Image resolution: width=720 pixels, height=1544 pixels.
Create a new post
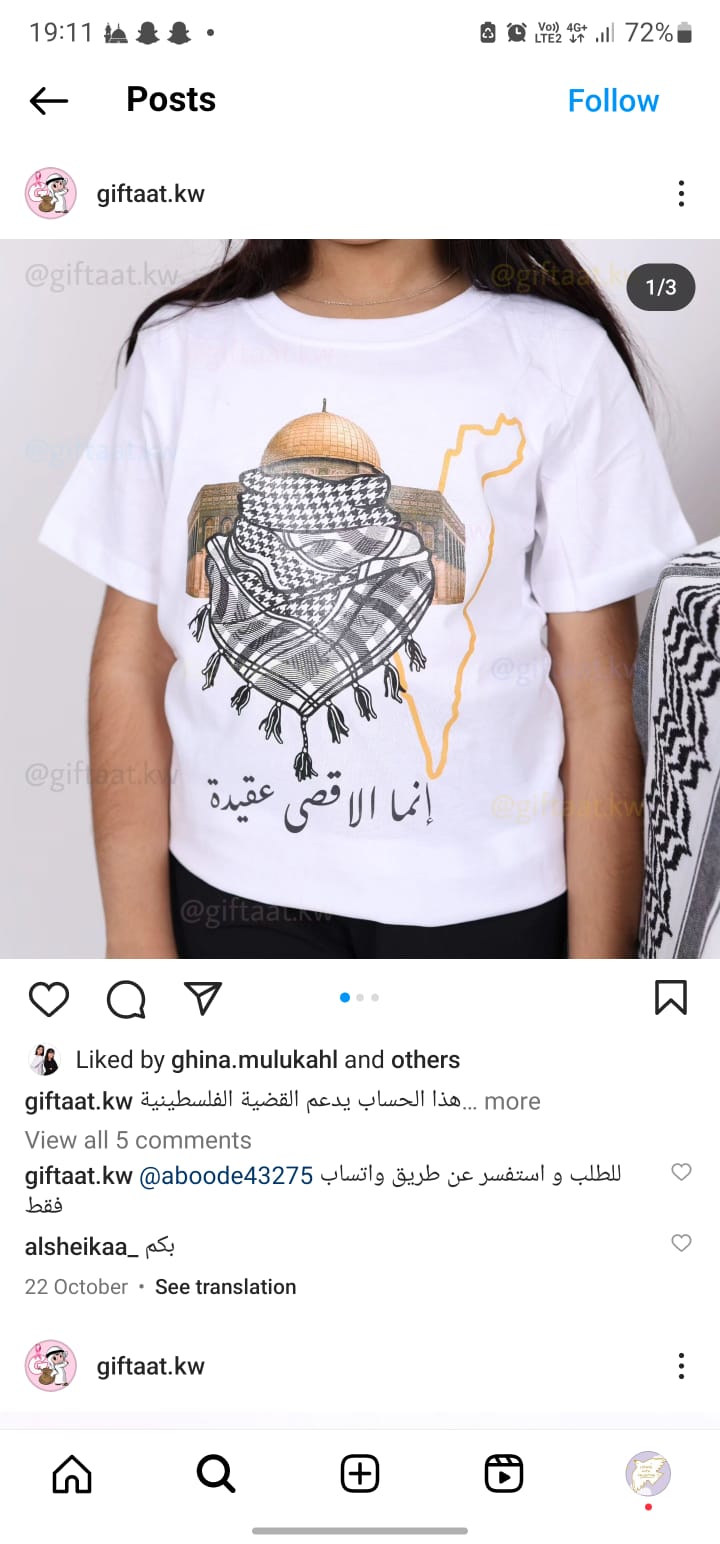(x=360, y=1473)
